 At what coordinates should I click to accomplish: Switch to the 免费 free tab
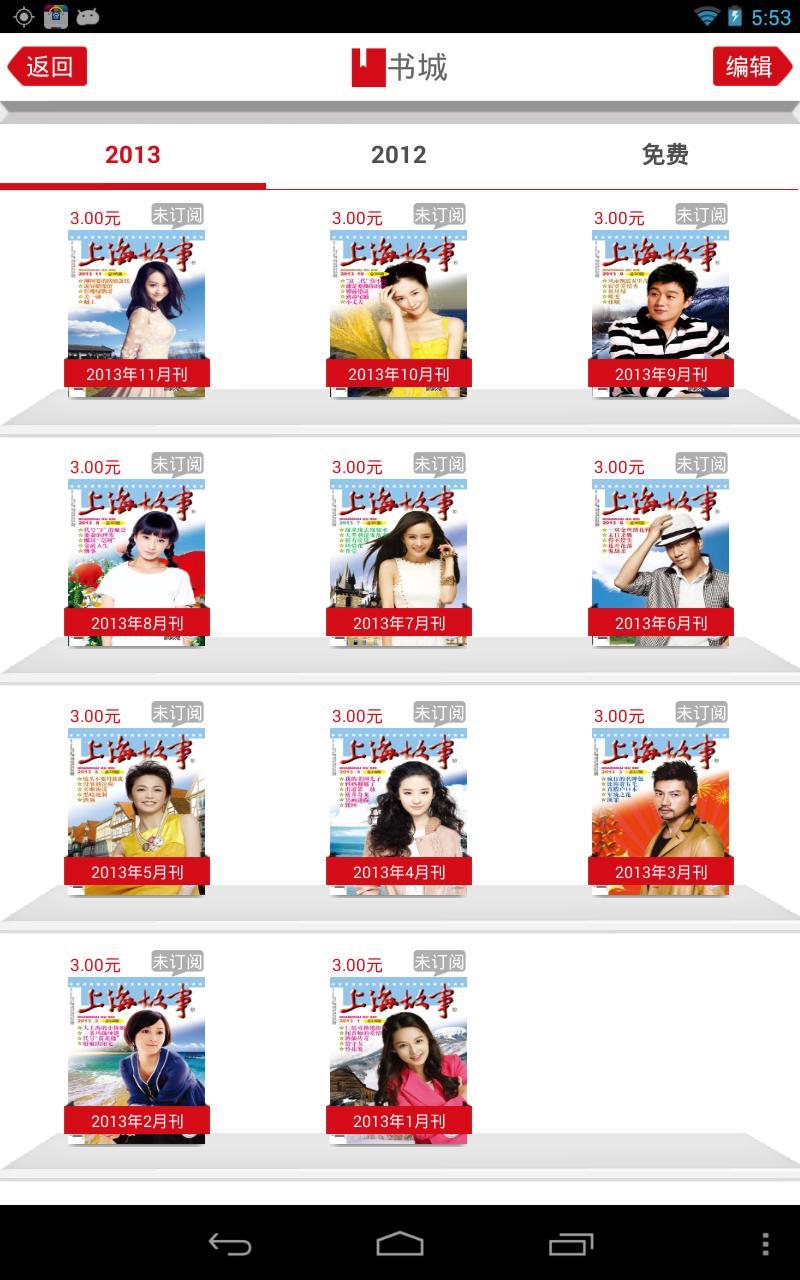coord(665,155)
